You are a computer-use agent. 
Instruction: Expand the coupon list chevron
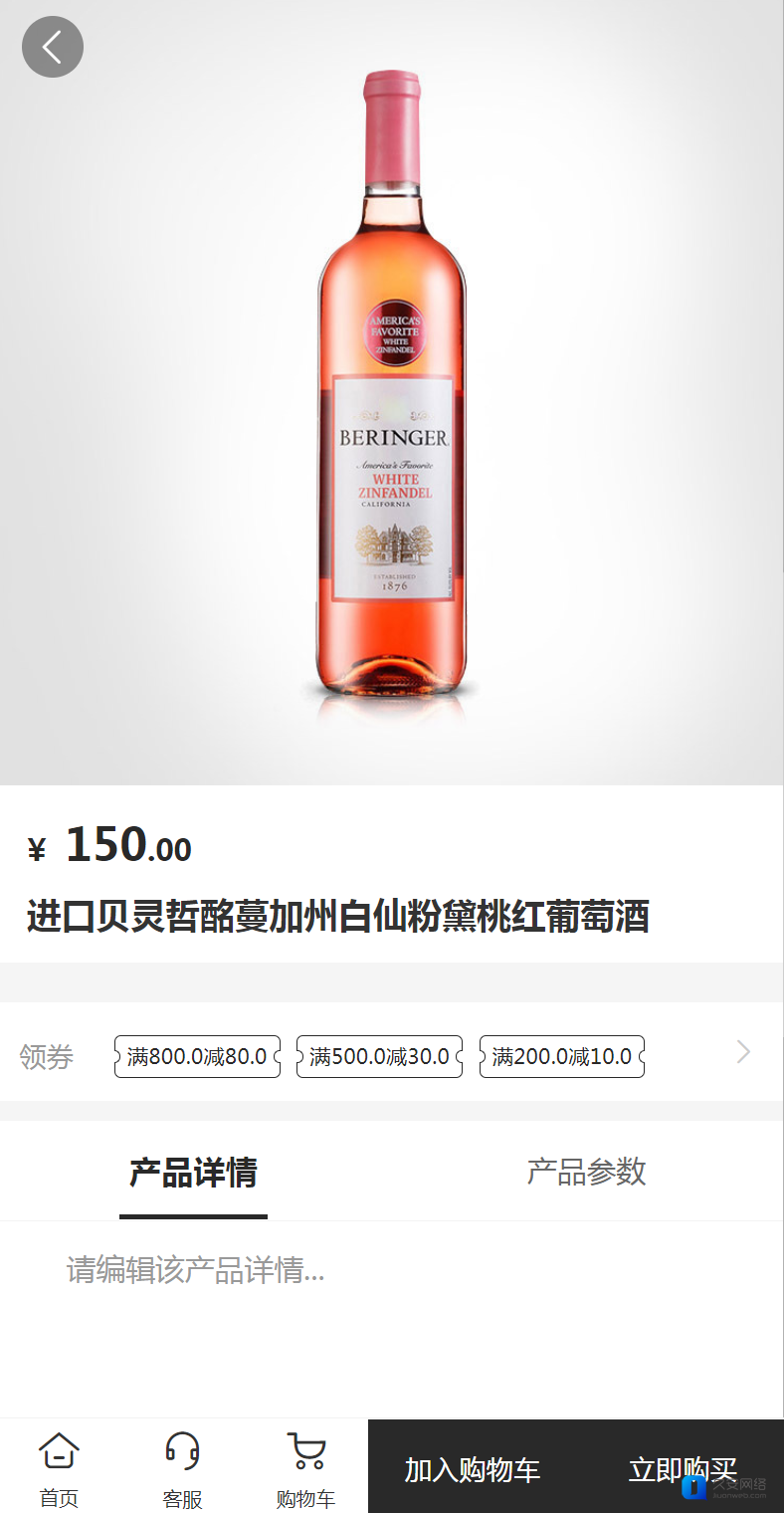pyautogui.click(x=743, y=1052)
